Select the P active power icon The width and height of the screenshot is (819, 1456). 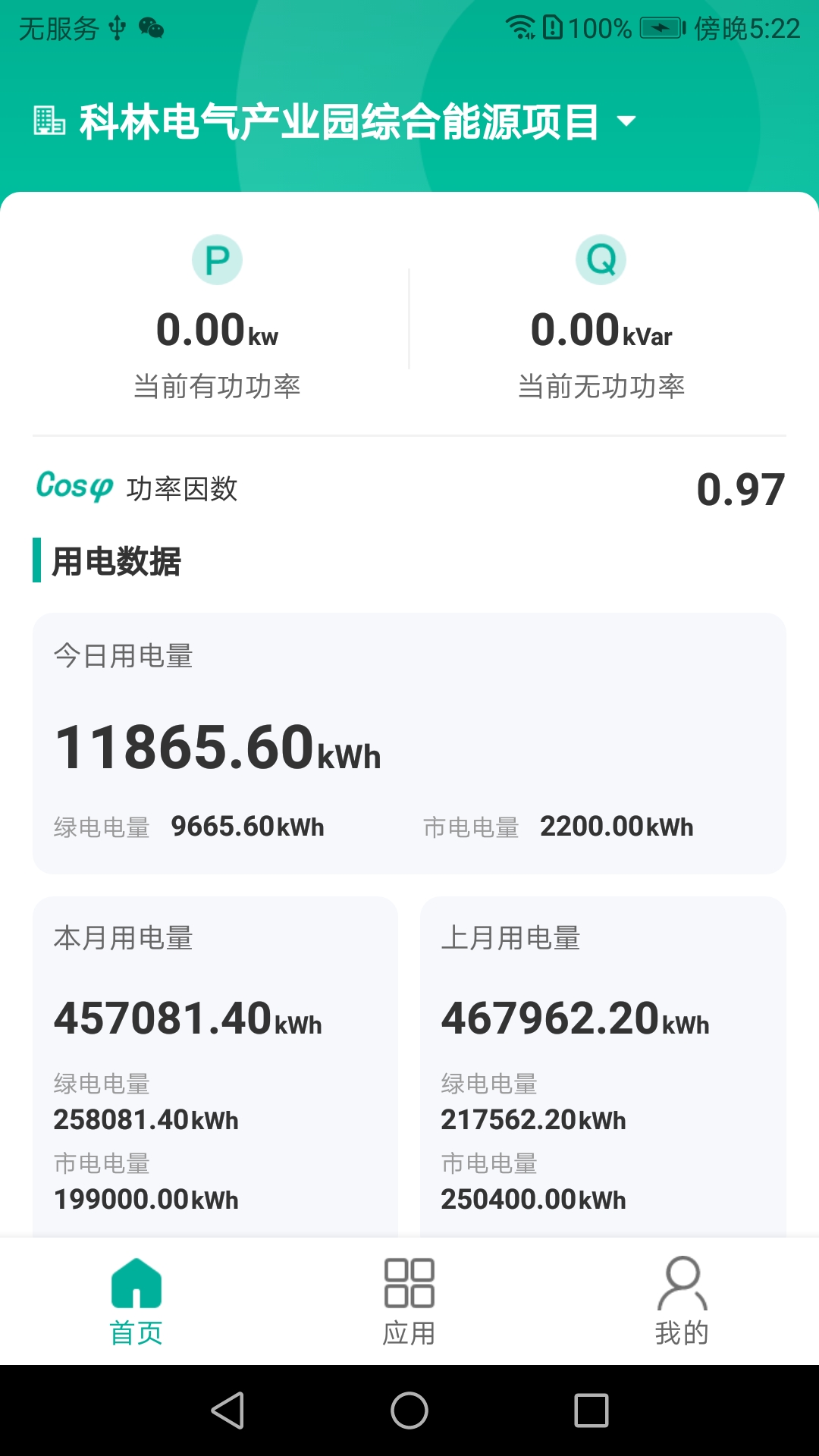(x=218, y=259)
